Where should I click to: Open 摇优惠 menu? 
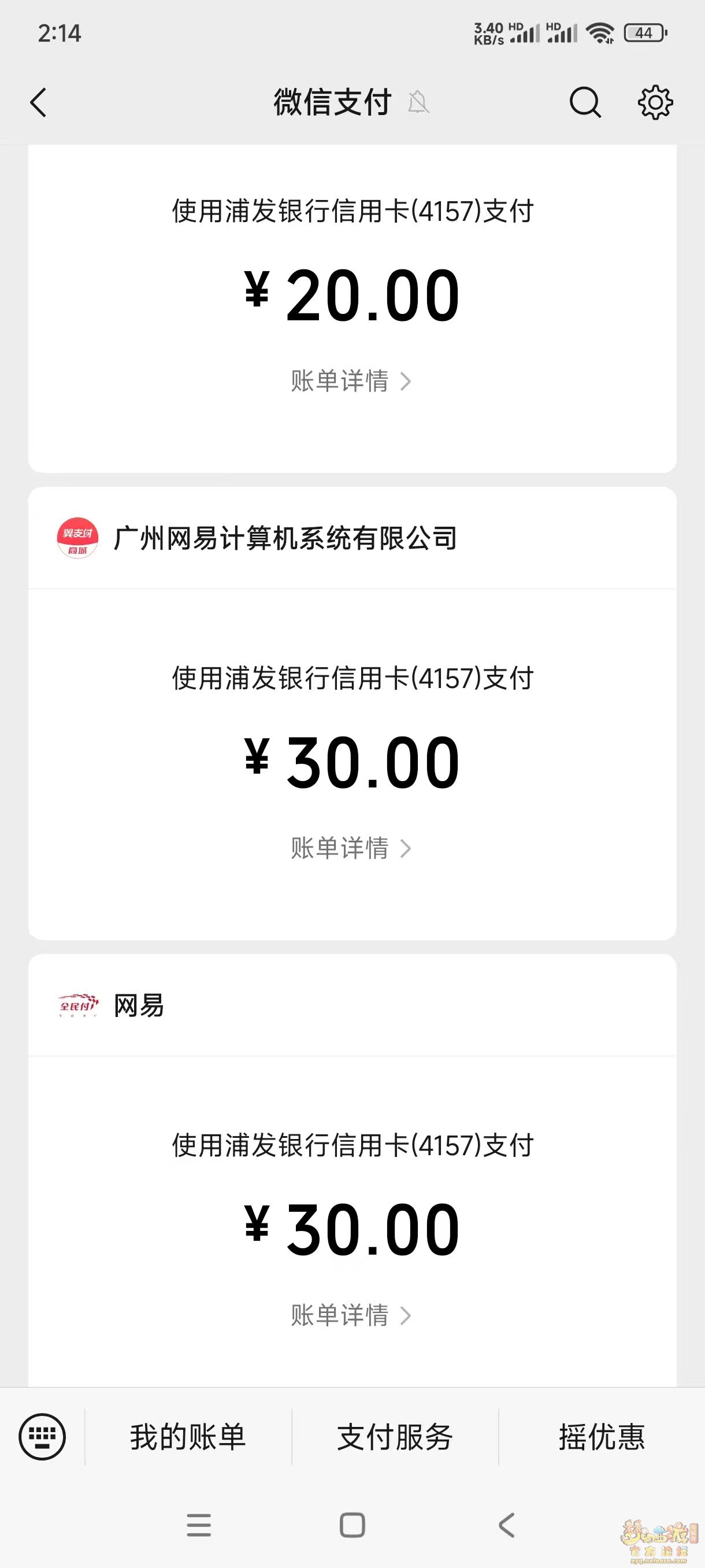[602, 1437]
